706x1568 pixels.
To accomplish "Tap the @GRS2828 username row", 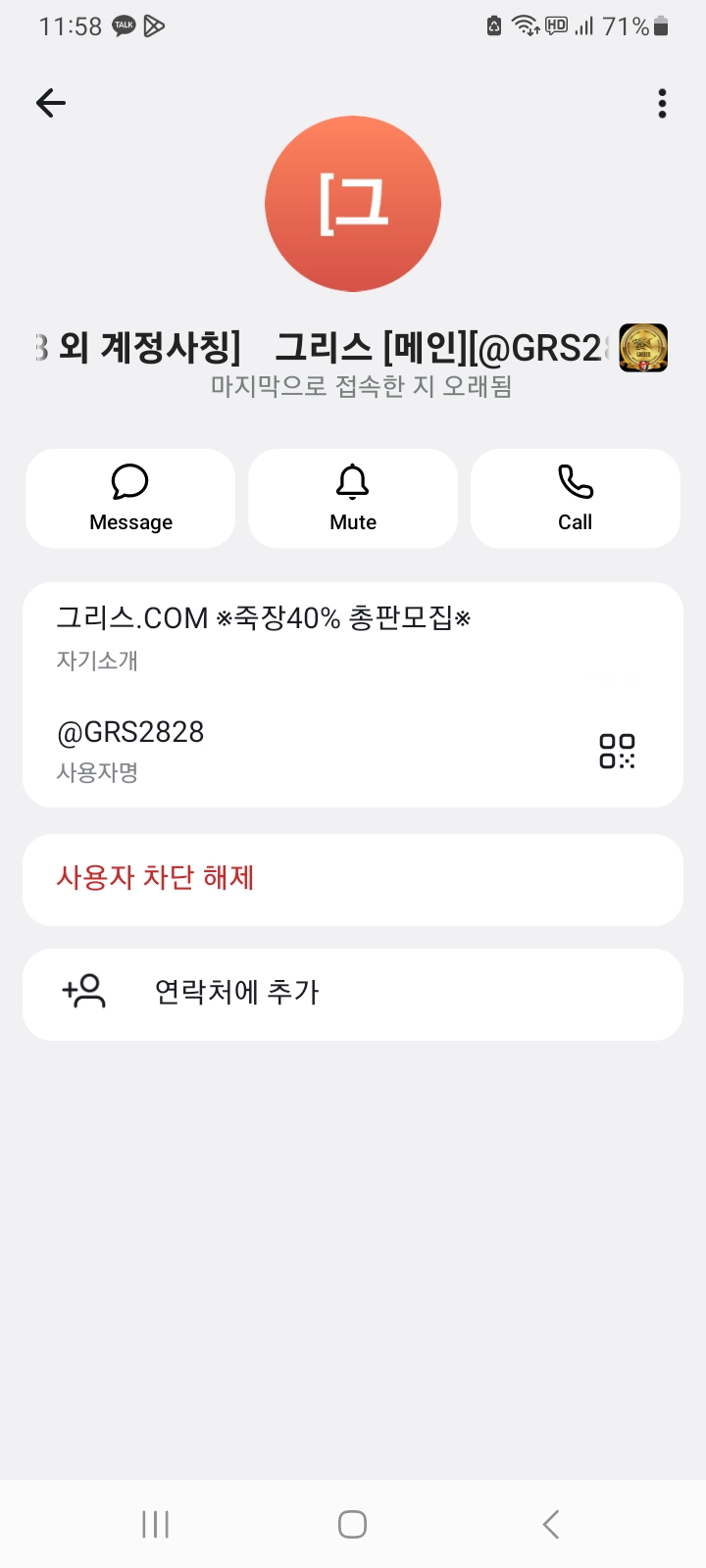I will (294, 751).
